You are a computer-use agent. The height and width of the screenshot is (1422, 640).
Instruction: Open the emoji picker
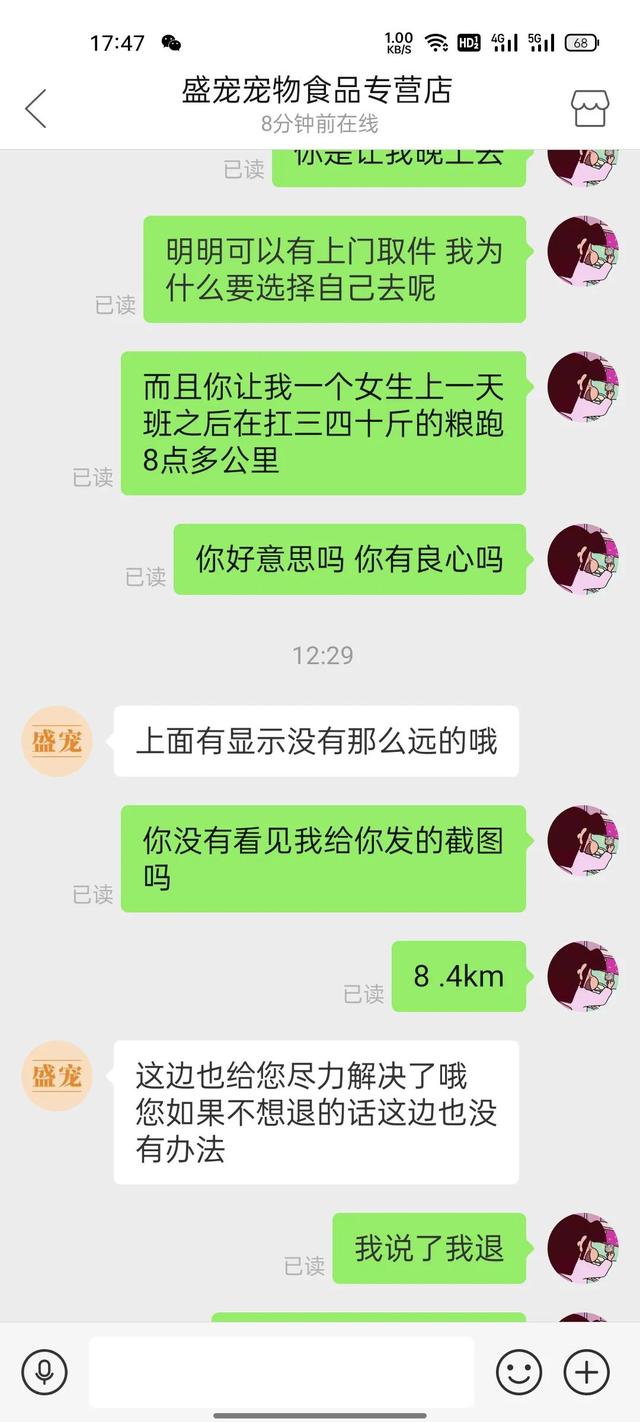[519, 1371]
